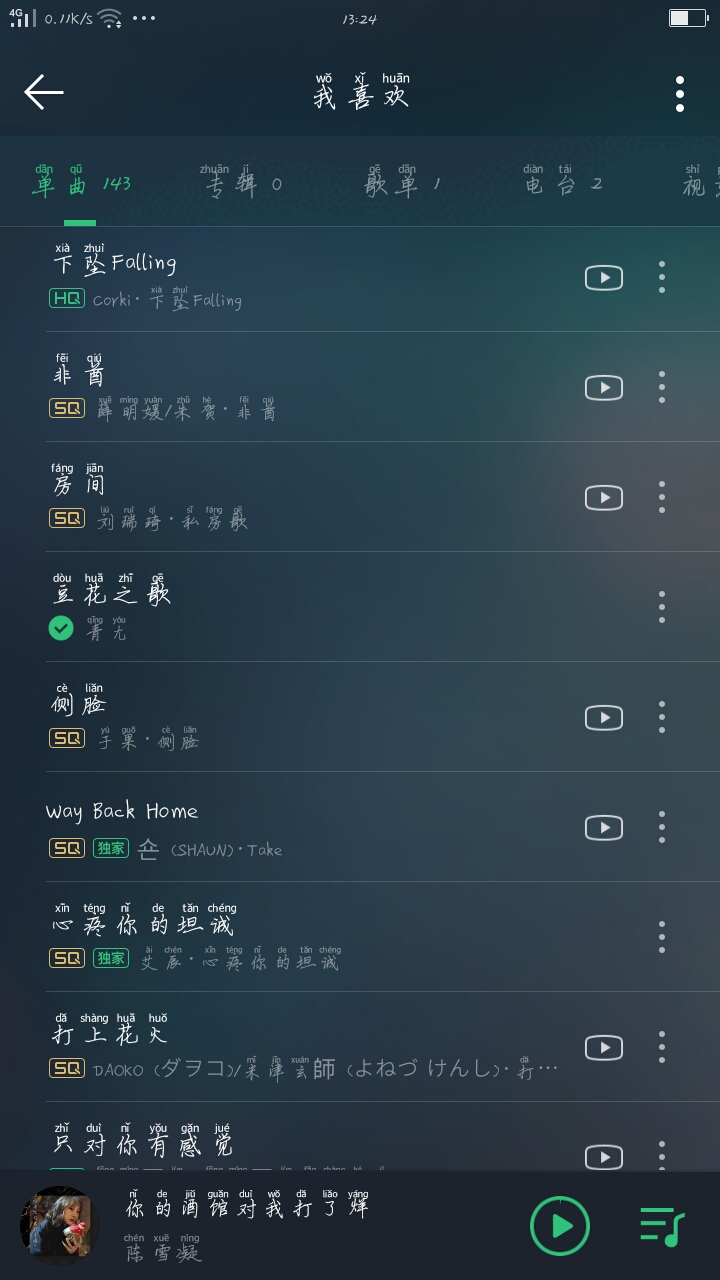This screenshot has height=1280, width=720.
Task: Open the playlist queue icon
Action: coord(661,1226)
